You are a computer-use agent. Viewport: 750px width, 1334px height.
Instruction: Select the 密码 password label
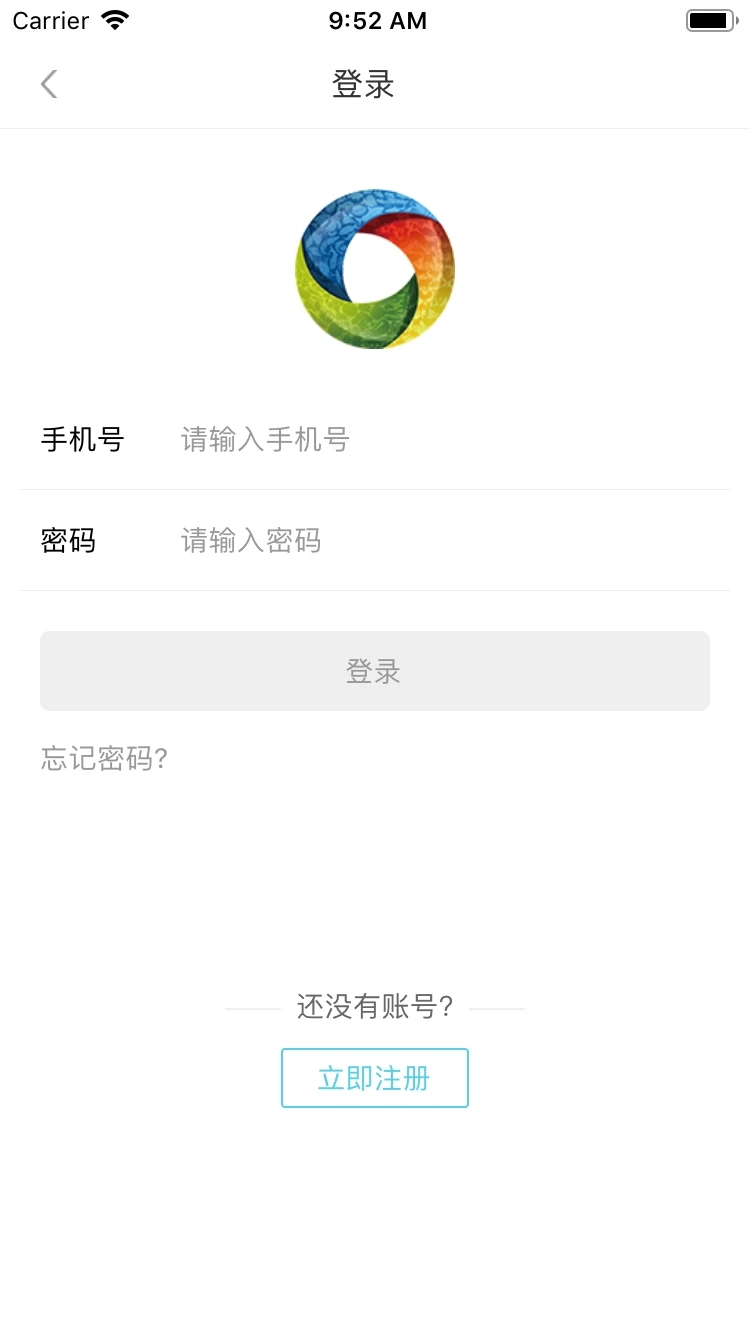coord(68,540)
